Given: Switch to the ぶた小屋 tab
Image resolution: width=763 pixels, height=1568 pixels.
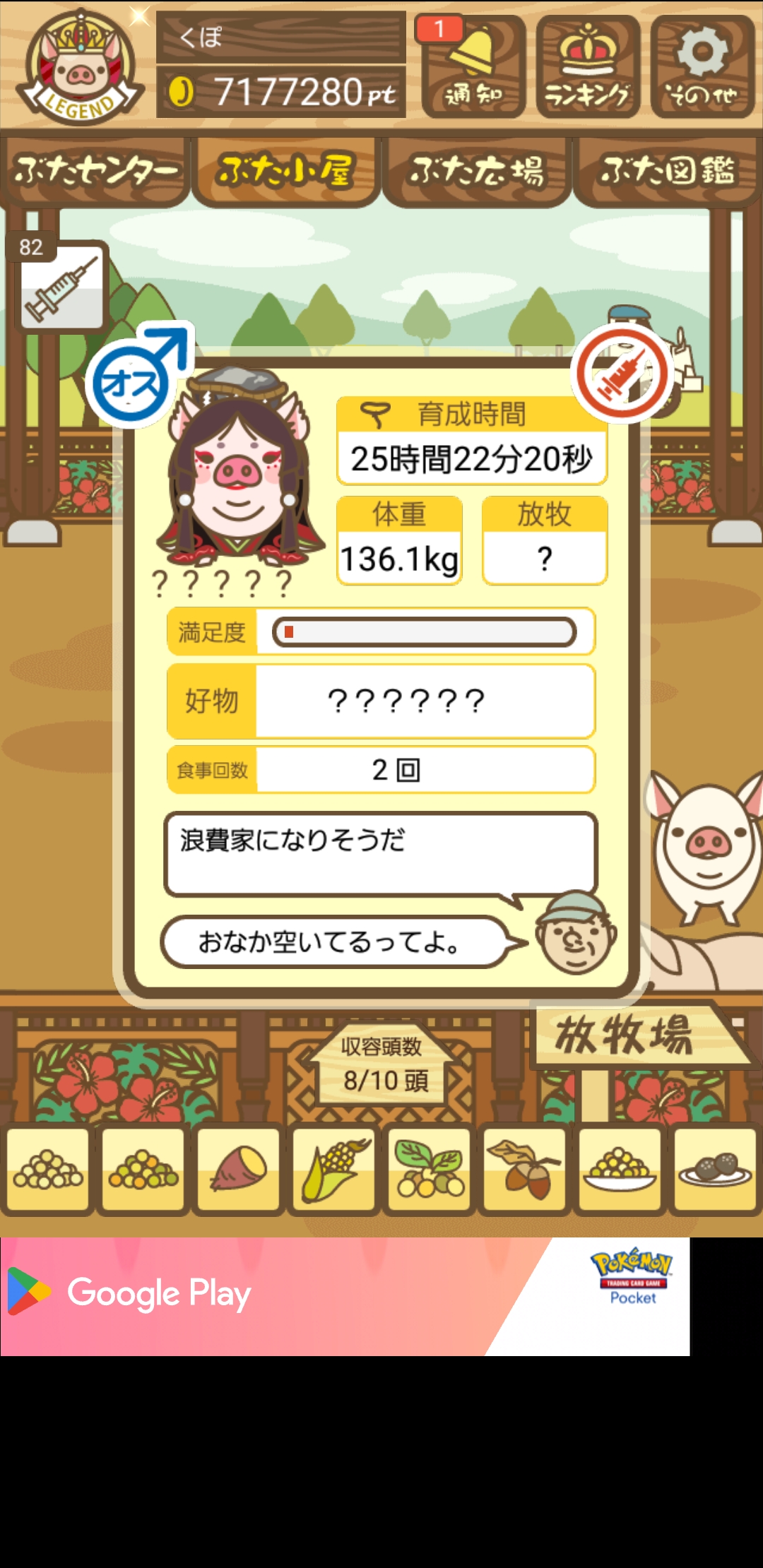Looking at the screenshot, I should coord(285,171).
